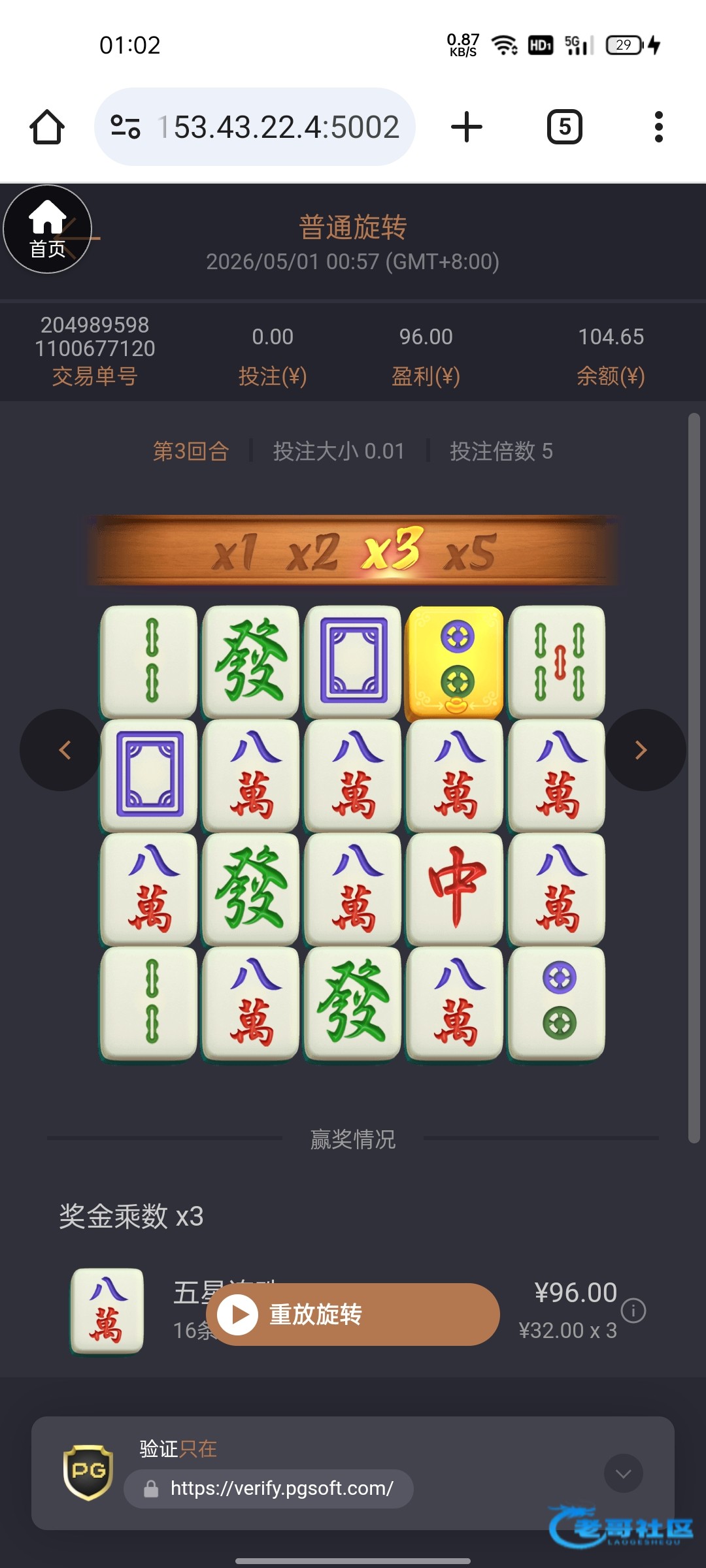Open the info icon beside ¥96.00
Viewport: 706px width, 1568px height.
click(633, 1311)
